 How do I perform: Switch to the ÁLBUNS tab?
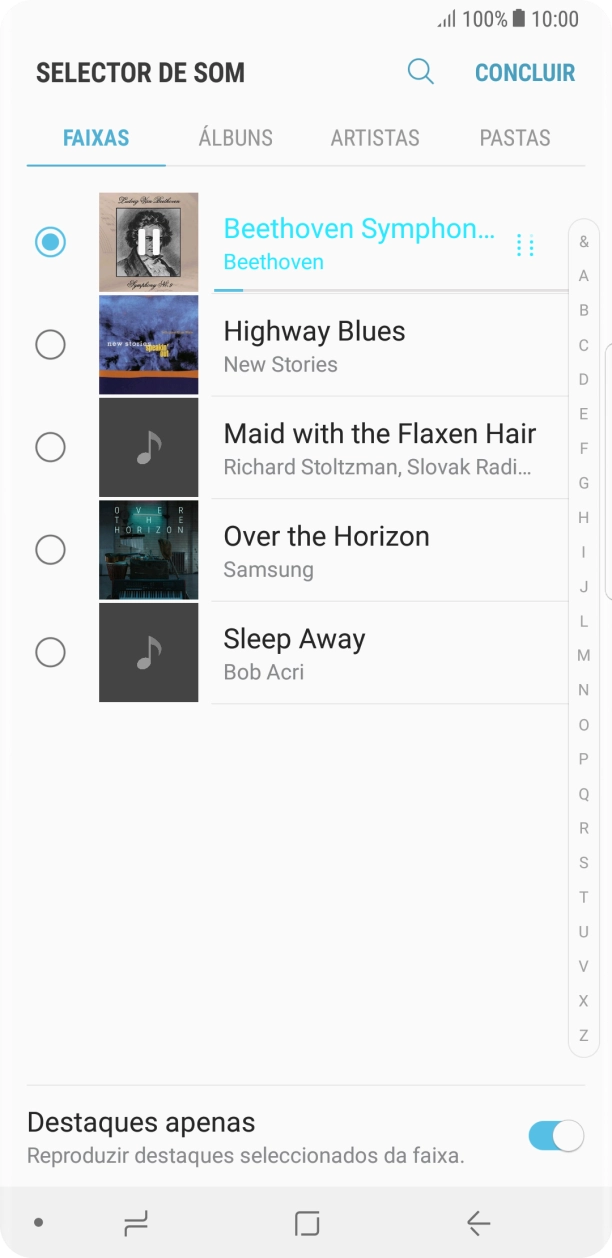(x=235, y=138)
